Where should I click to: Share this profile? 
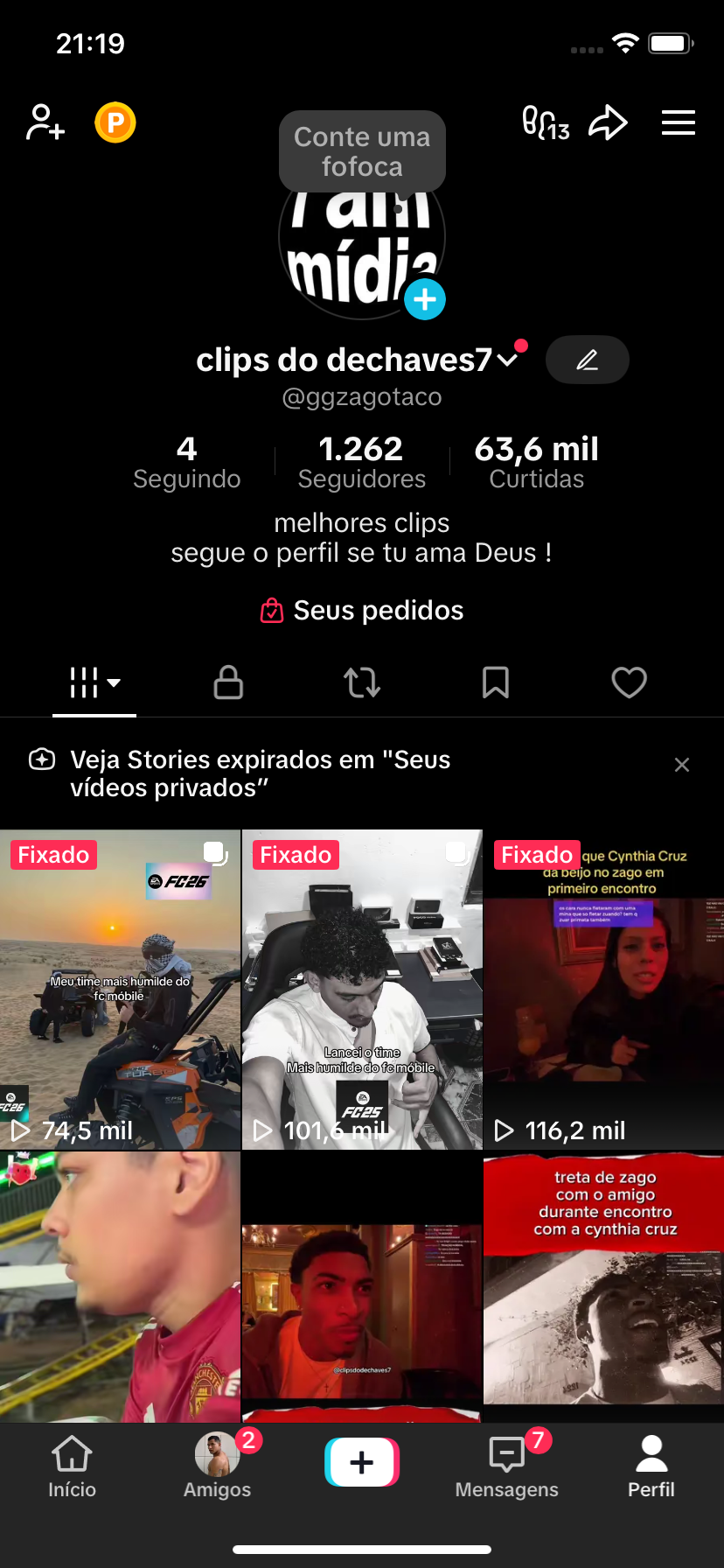pos(608,122)
